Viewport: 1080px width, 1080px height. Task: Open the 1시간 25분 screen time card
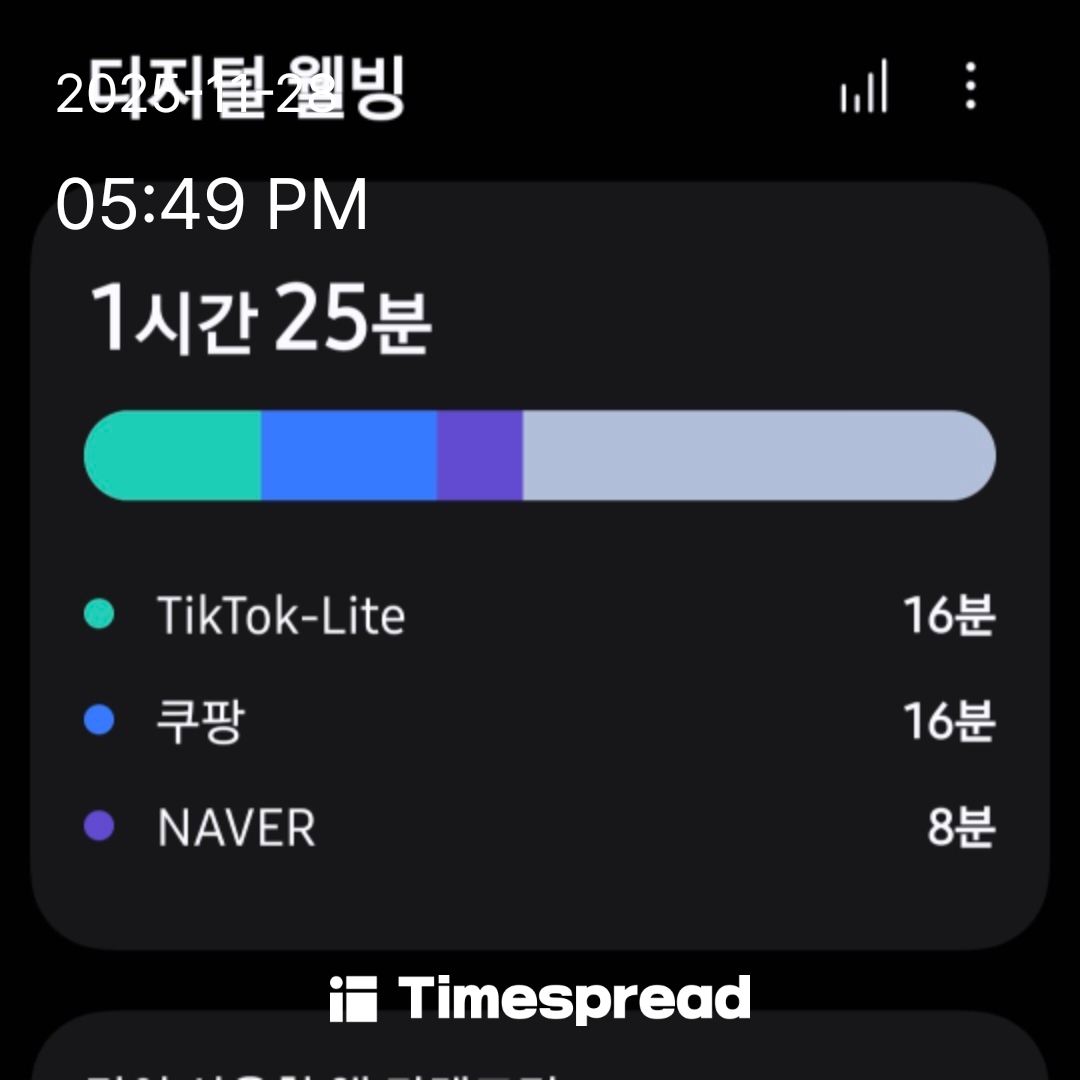point(540,565)
